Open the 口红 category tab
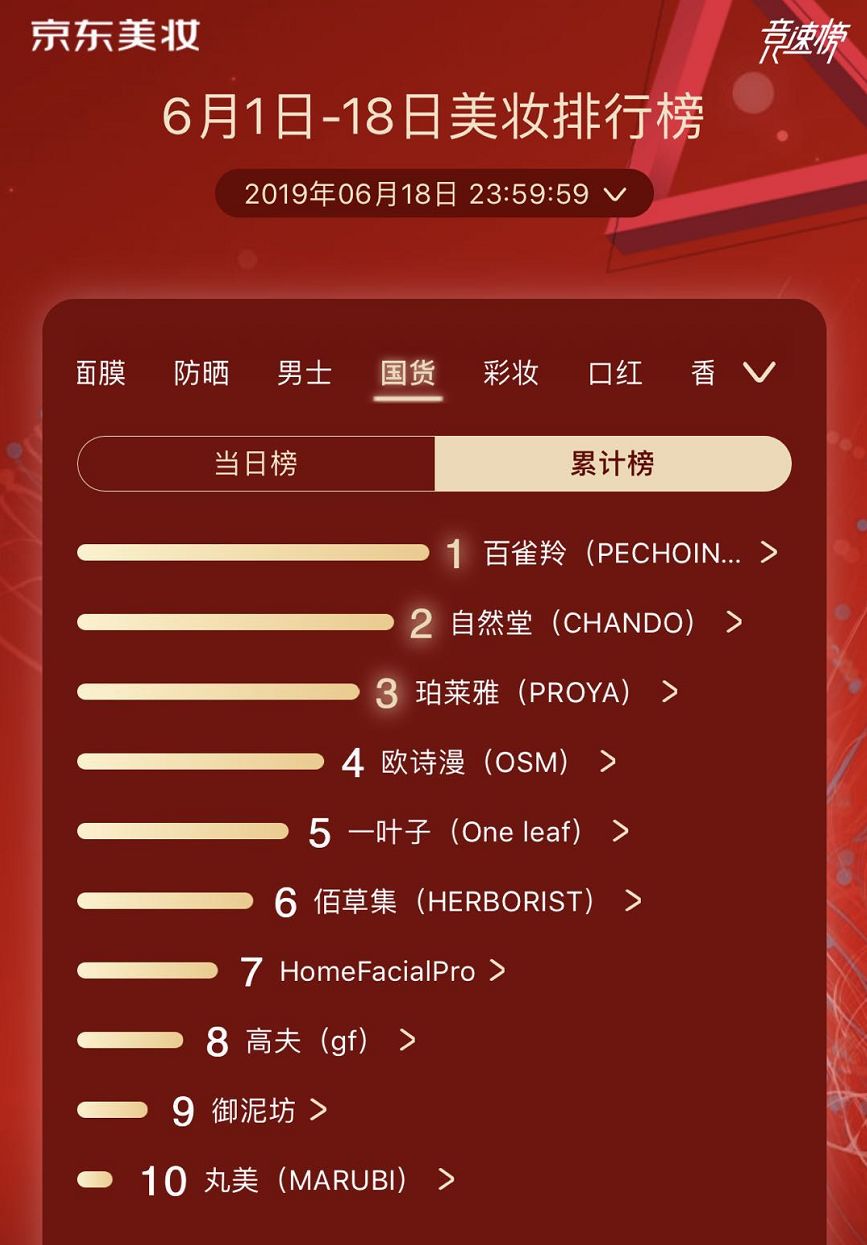867x1245 pixels. (615, 374)
